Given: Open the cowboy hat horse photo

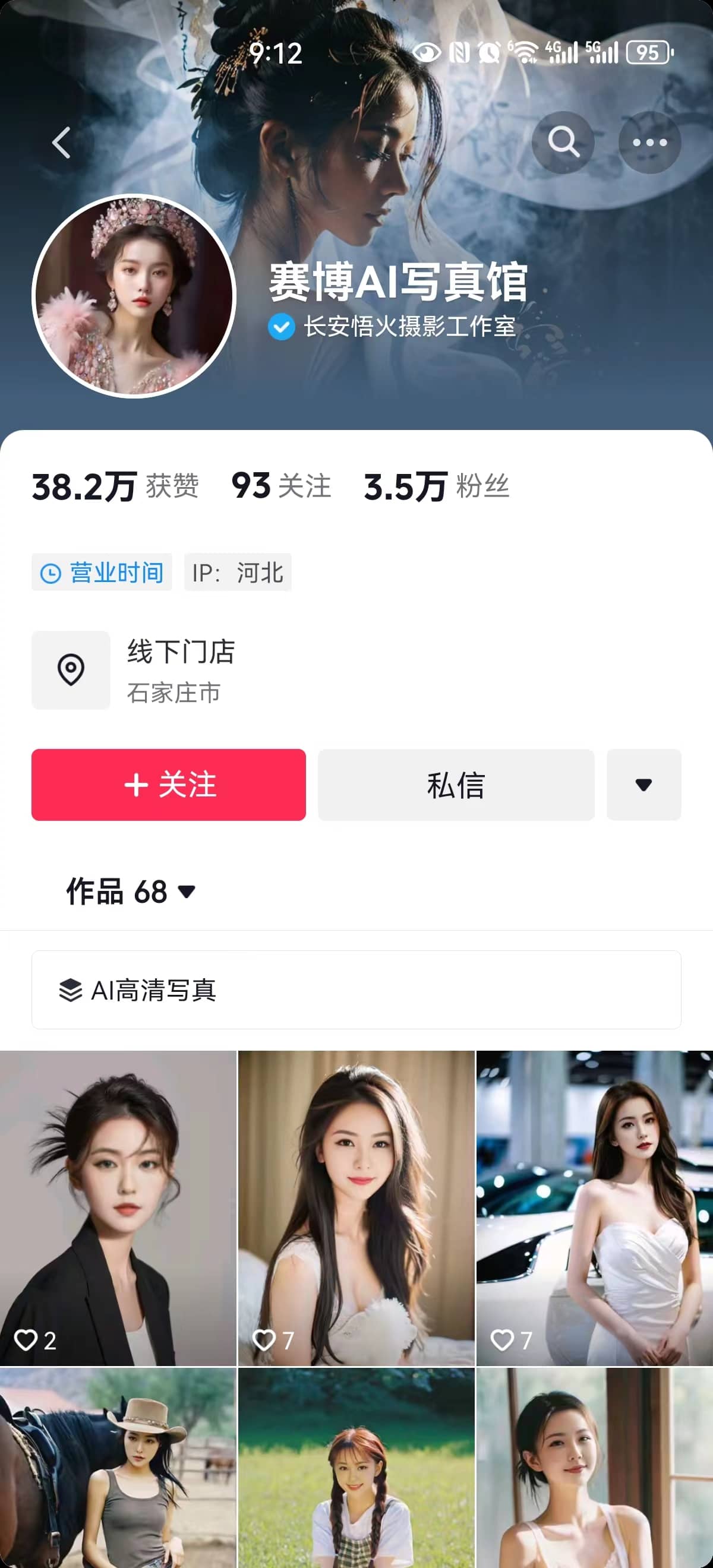Looking at the screenshot, I should 118,1467.
